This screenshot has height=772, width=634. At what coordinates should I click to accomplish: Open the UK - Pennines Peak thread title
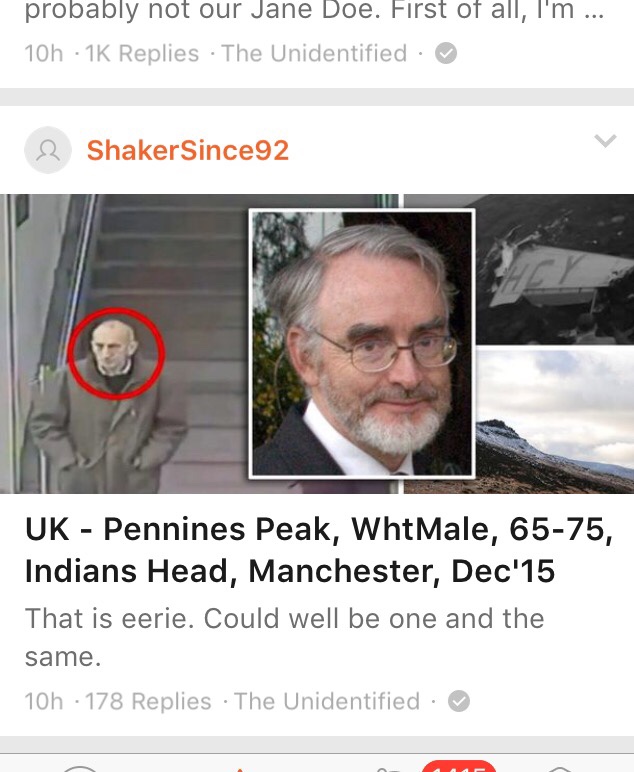(318, 550)
